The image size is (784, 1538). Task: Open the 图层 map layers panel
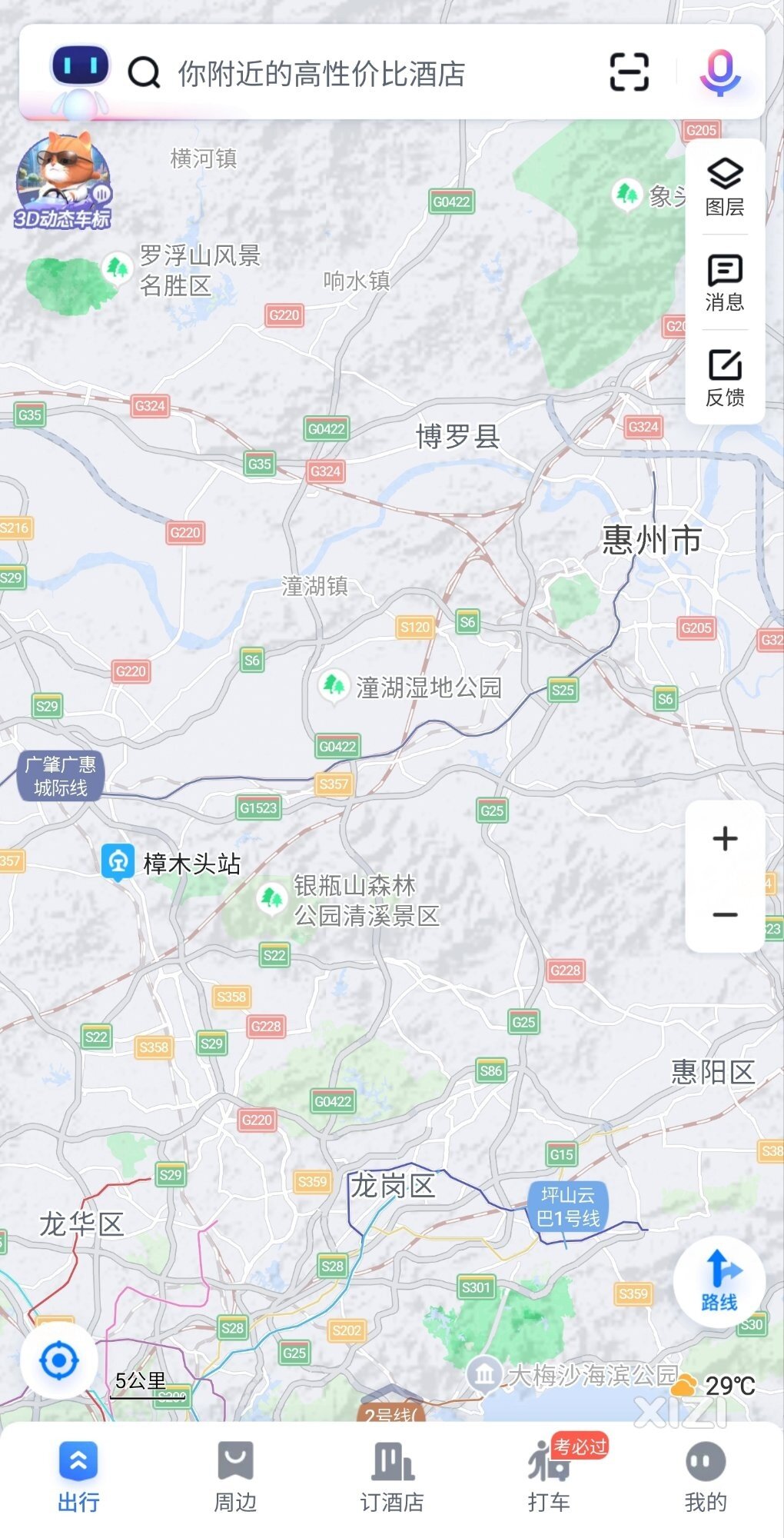point(724,187)
